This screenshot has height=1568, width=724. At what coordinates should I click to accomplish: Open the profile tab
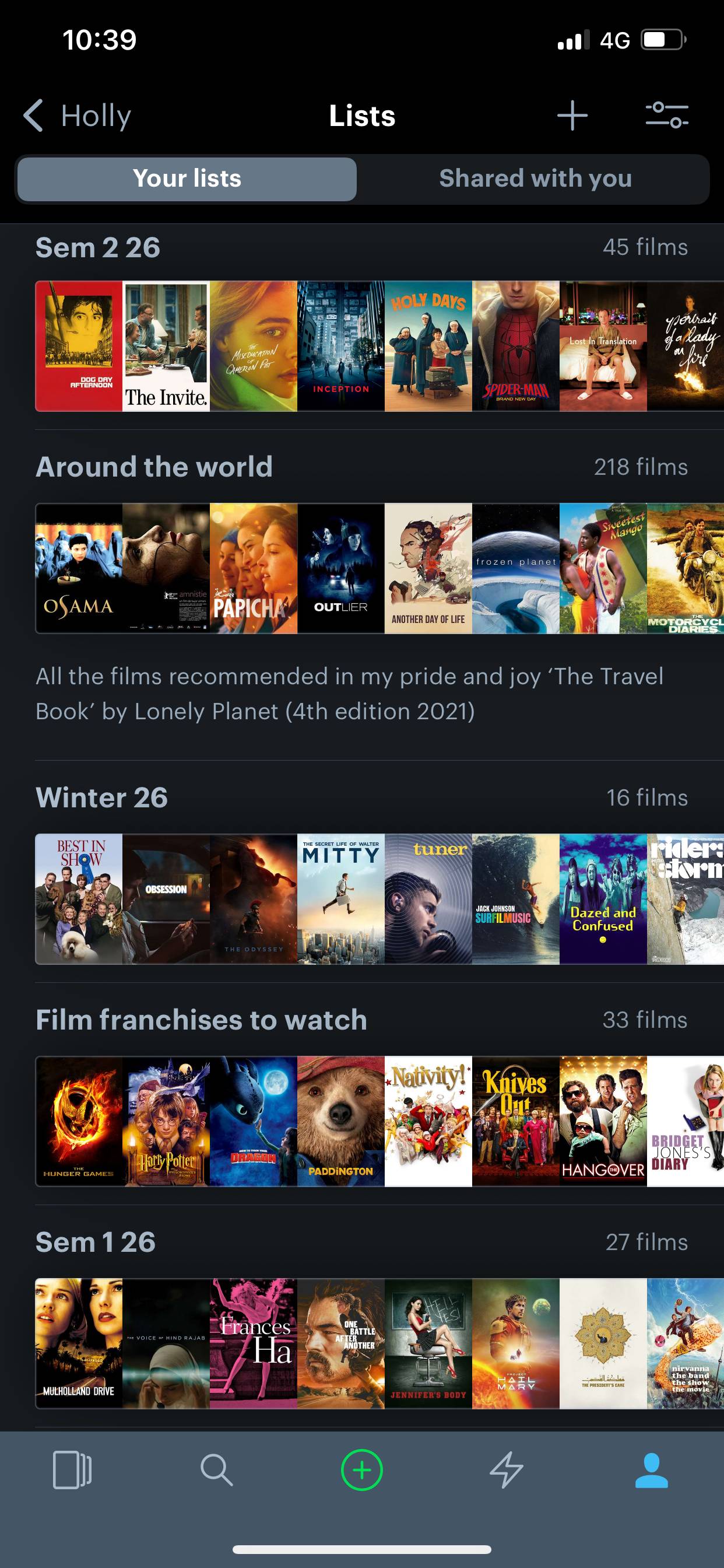[x=652, y=1470]
